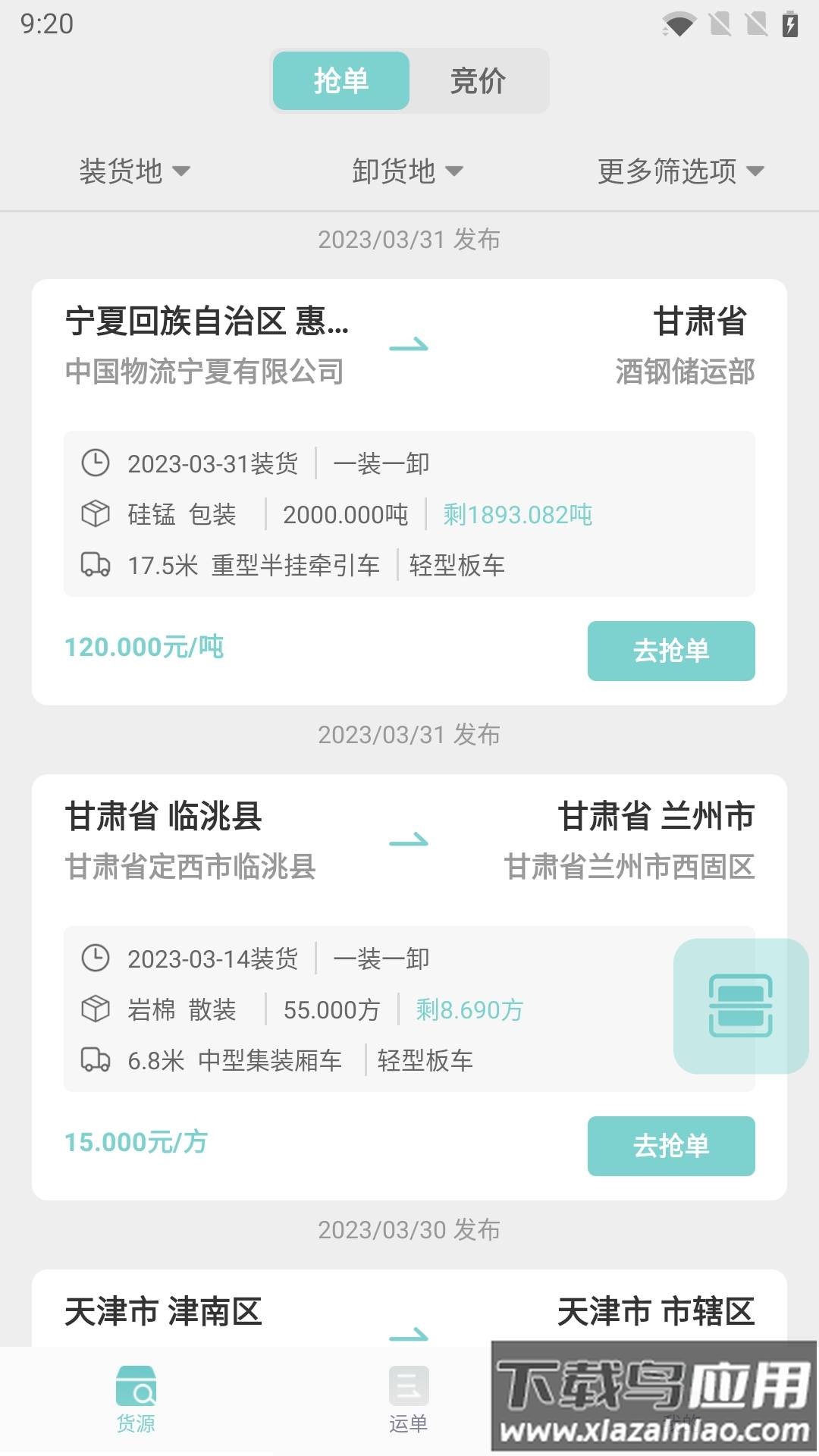Switch to the 竞价 tab

pyautogui.click(x=478, y=81)
